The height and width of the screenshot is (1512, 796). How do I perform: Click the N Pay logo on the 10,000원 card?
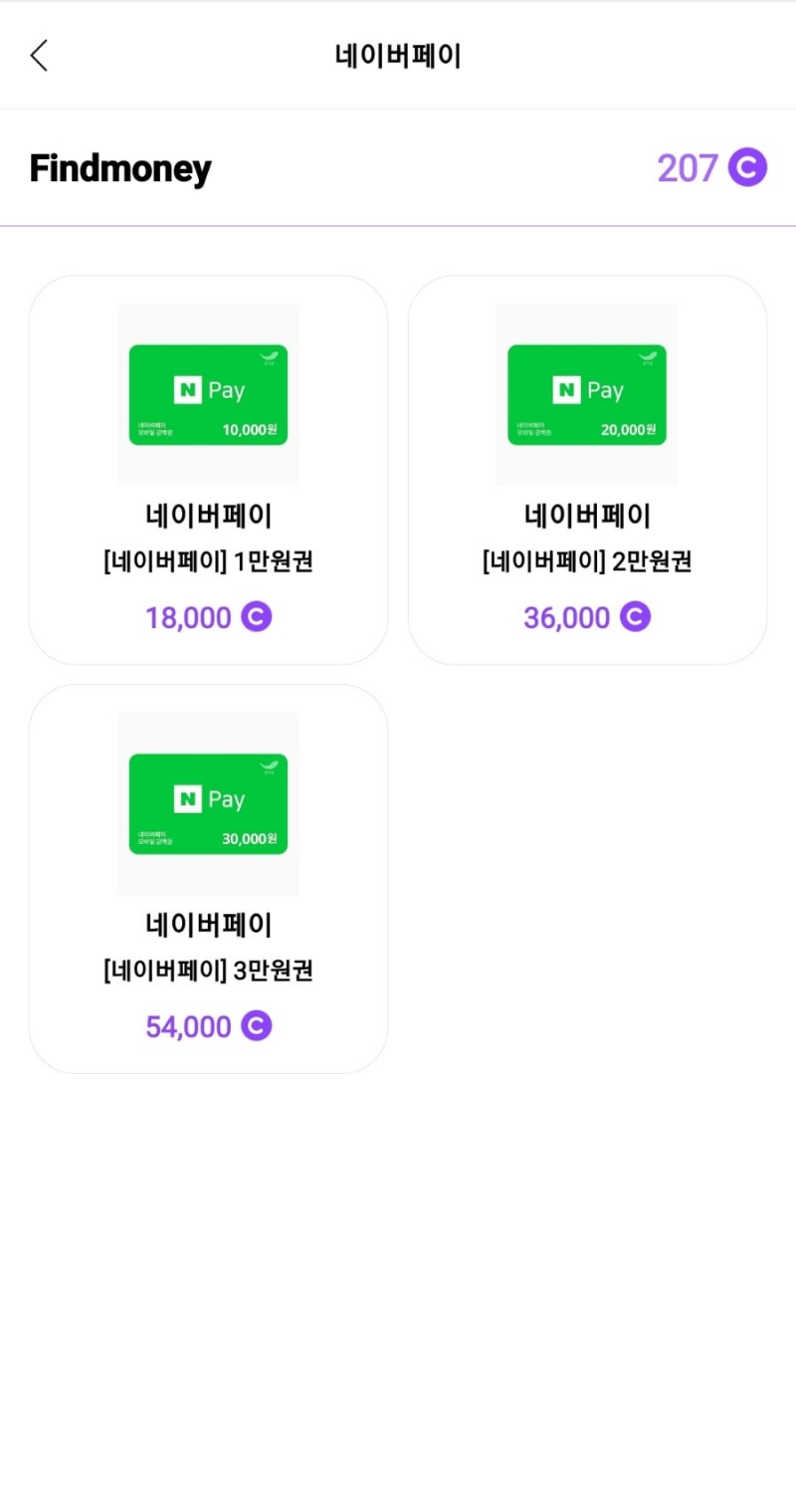pyautogui.click(x=208, y=390)
